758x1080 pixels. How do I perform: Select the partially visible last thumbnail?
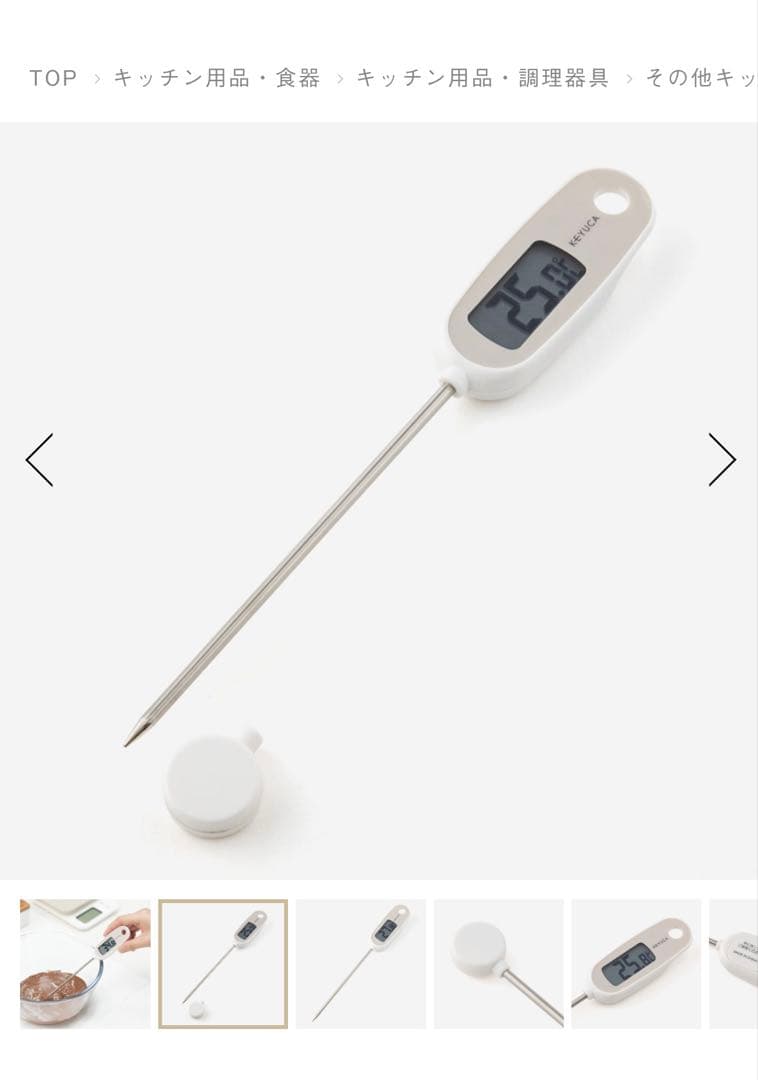(735, 964)
